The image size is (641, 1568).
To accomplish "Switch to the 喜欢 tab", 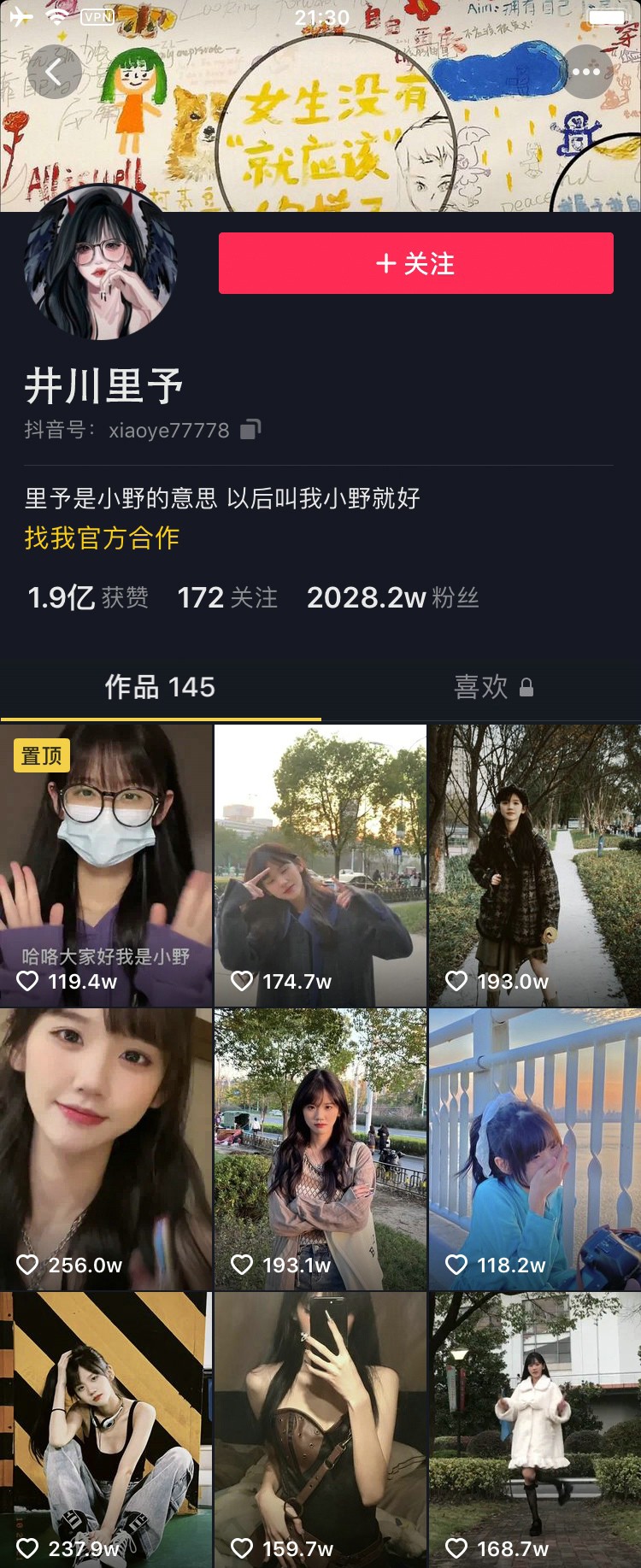I will pos(493,687).
